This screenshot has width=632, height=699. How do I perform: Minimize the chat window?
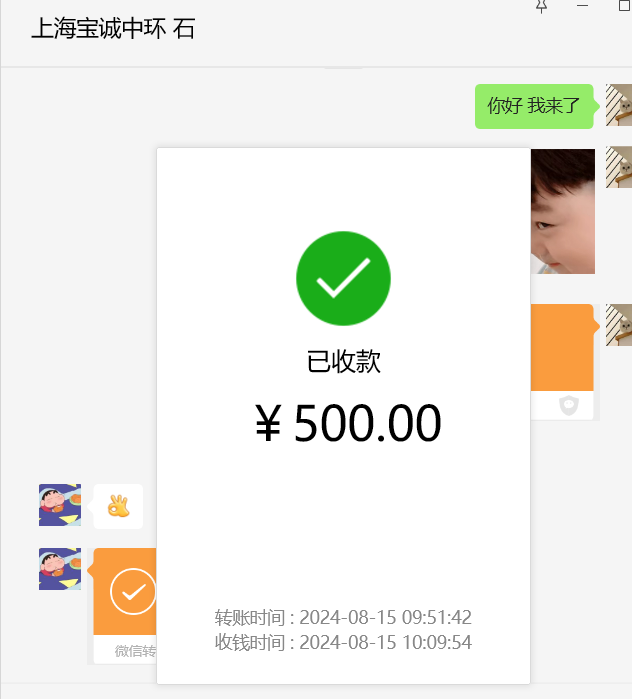(x=583, y=6)
